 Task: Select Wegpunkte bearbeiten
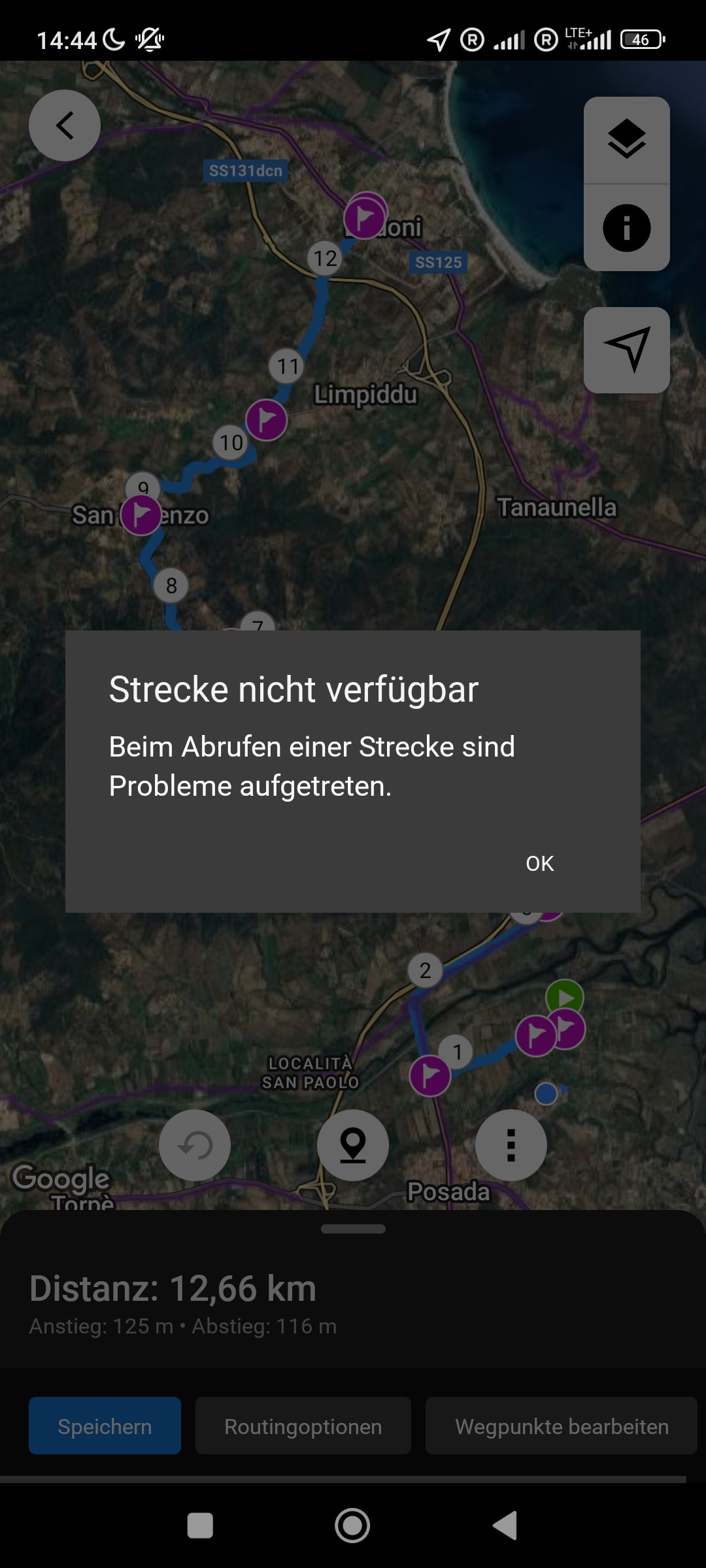coord(562,1426)
